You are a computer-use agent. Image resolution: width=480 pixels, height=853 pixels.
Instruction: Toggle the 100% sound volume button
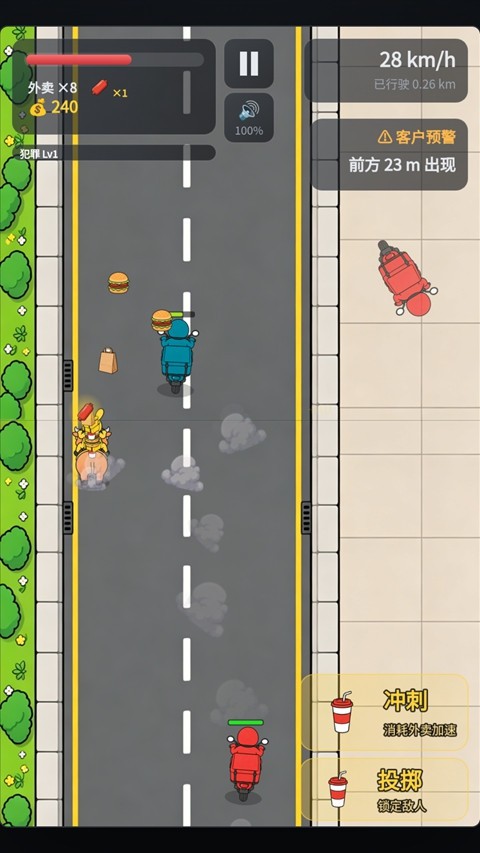249,118
